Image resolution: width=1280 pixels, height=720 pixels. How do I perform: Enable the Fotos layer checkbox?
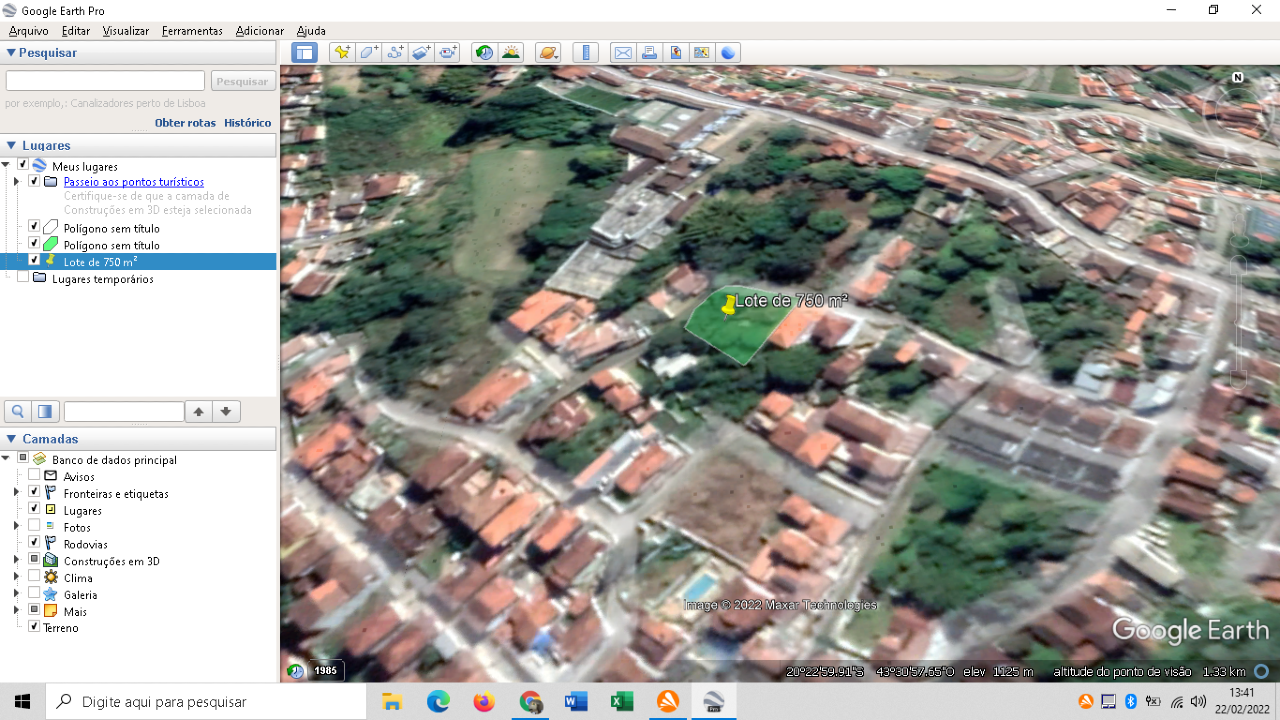34,525
